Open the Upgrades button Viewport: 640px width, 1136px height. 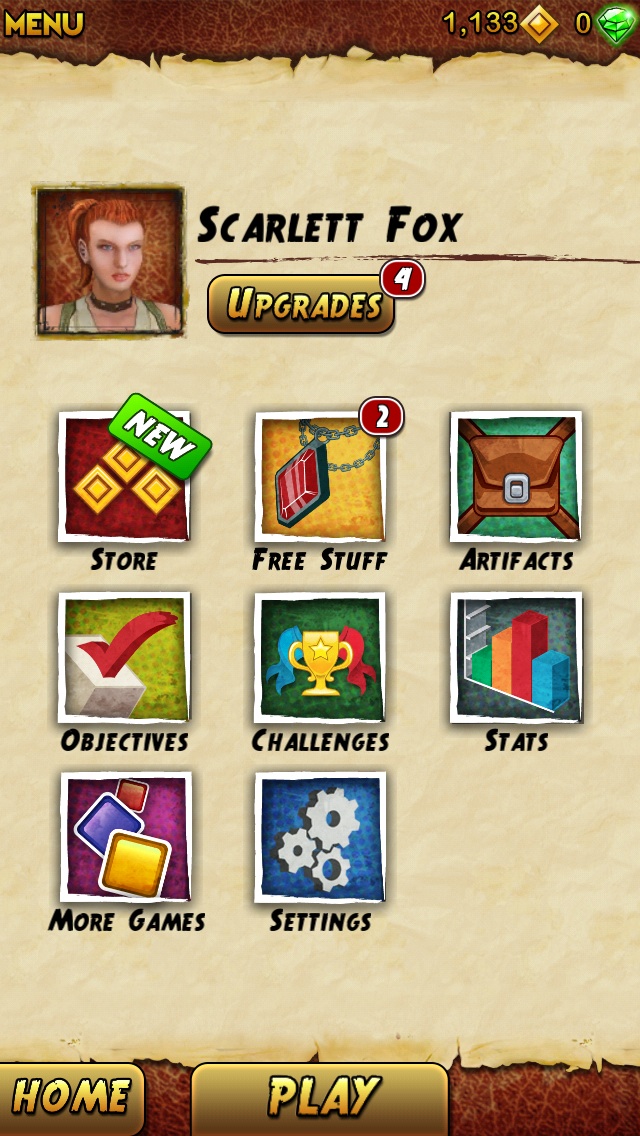point(301,304)
